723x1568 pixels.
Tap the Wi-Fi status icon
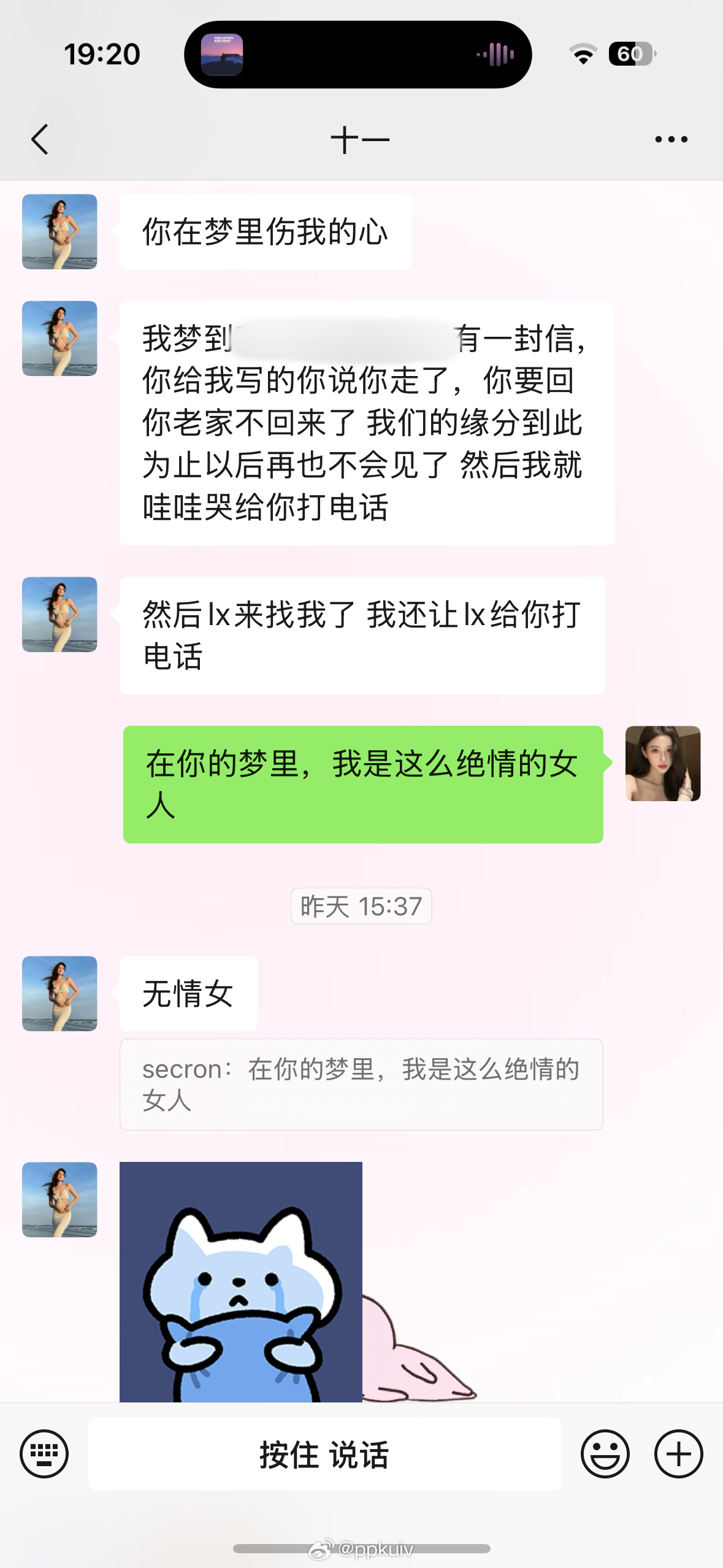tap(584, 55)
